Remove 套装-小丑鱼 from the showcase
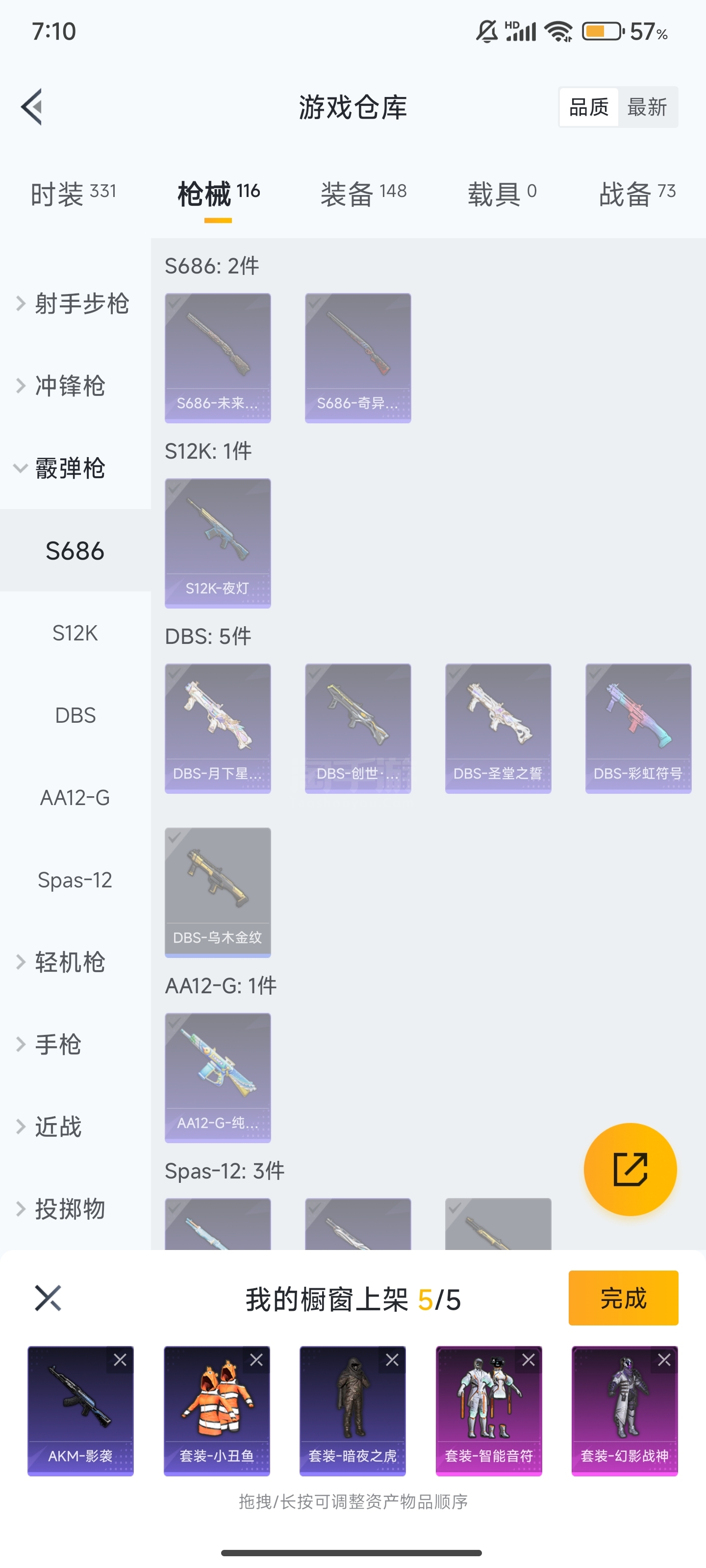 click(256, 1360)
